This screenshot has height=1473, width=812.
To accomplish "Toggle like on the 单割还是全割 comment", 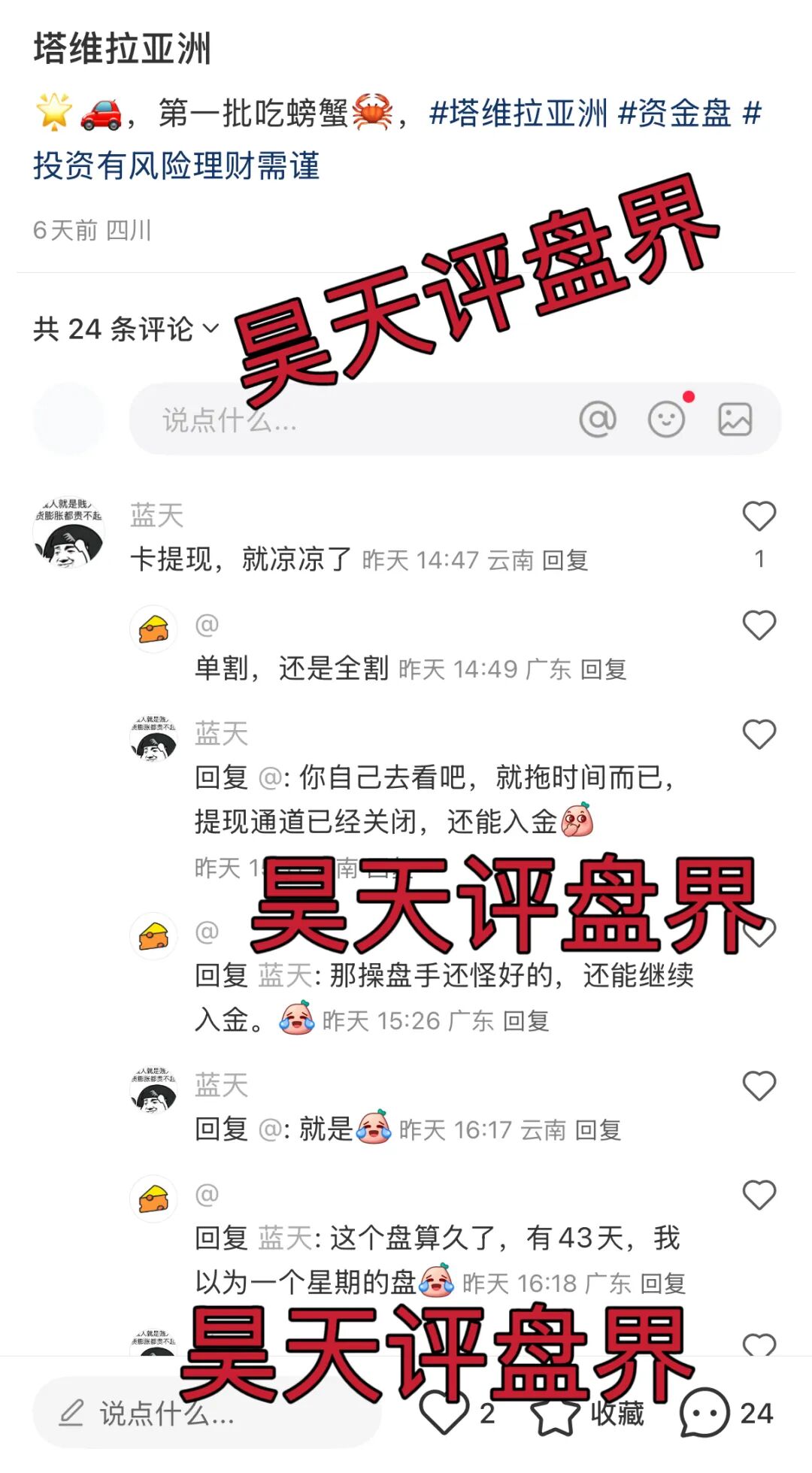I will pyautogui.click(x=759, y=626).
